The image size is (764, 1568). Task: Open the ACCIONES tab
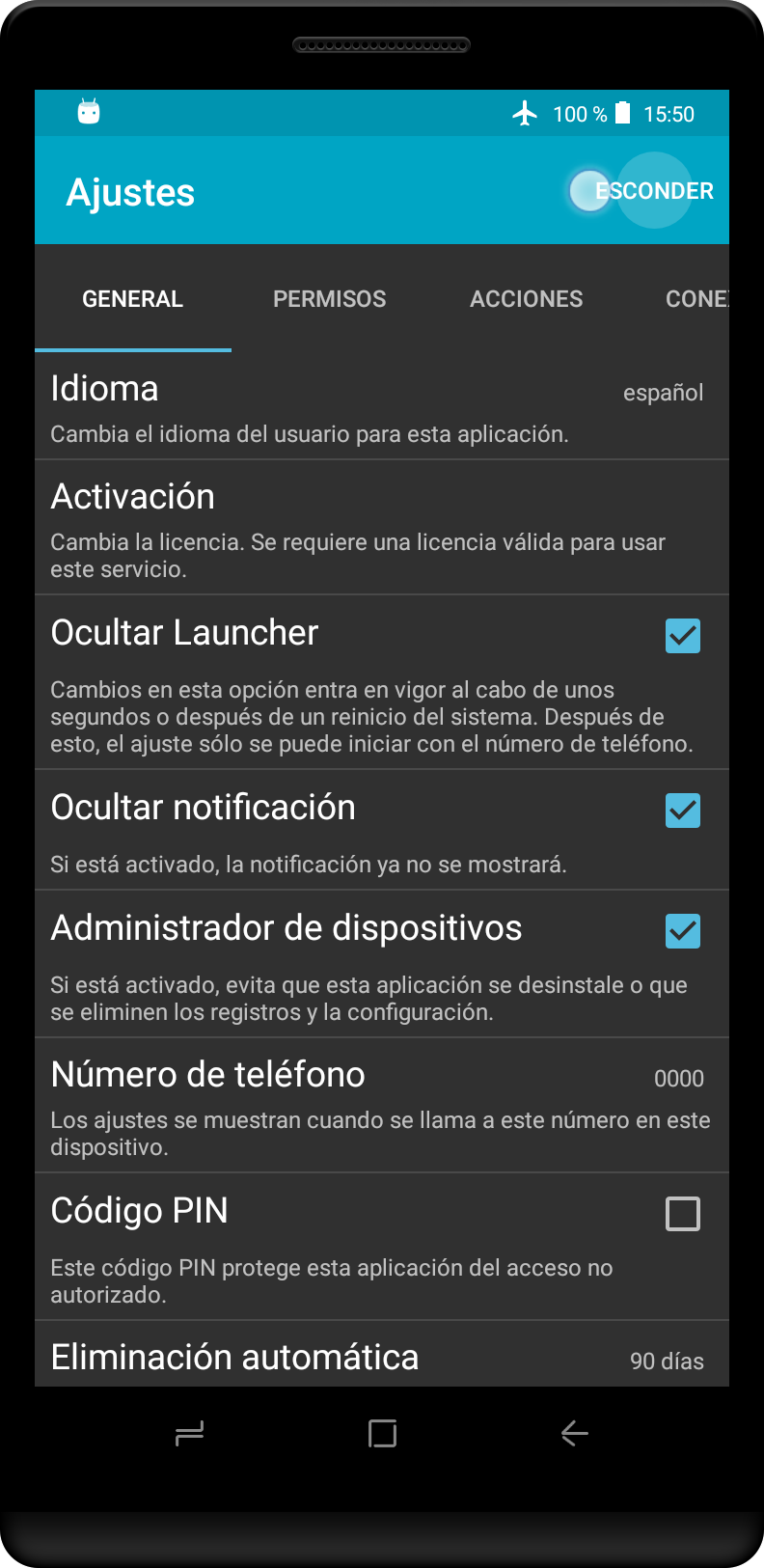(527, 299)
